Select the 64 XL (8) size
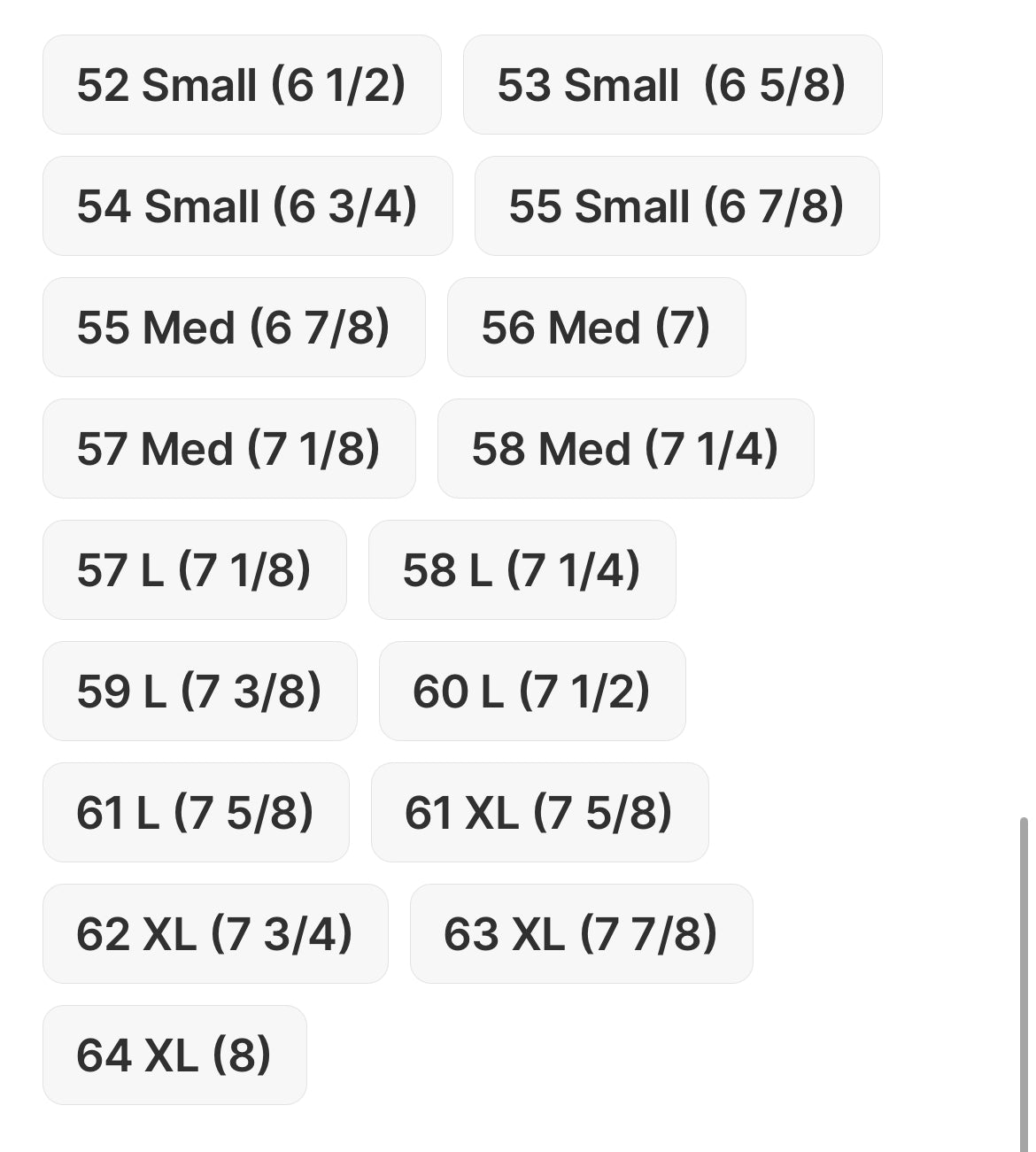The image size is (1036, 1152). tap(174, 1055)
